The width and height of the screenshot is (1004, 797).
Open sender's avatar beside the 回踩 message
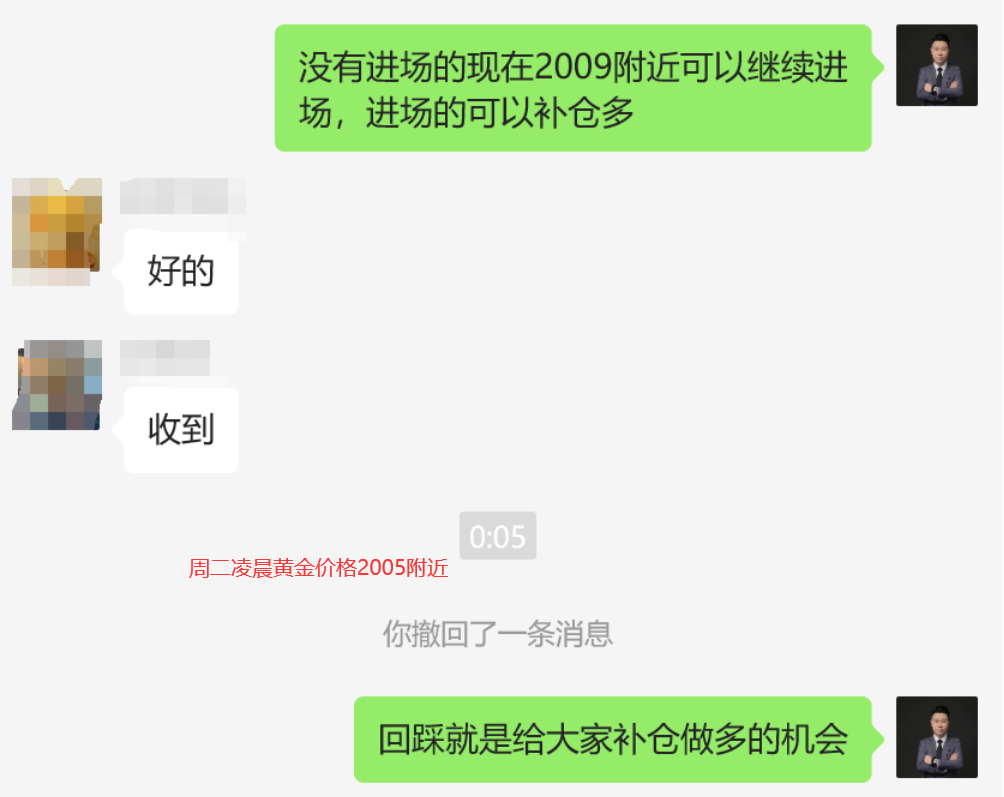pyautogui.click(x=936, y=737)
